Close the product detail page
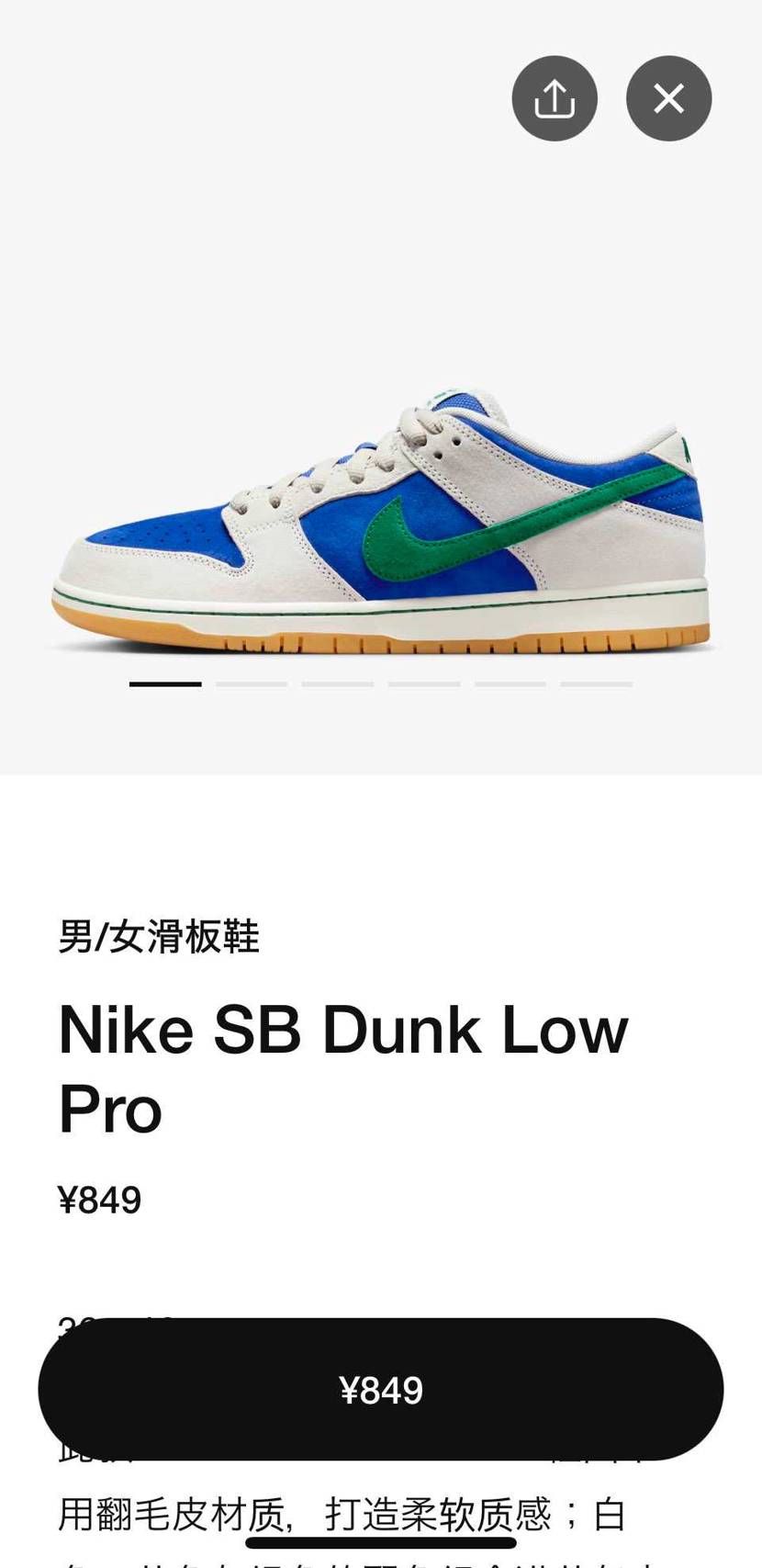Screen dimensions: 762x1568 pyautogui.click(x=668, y=98)
